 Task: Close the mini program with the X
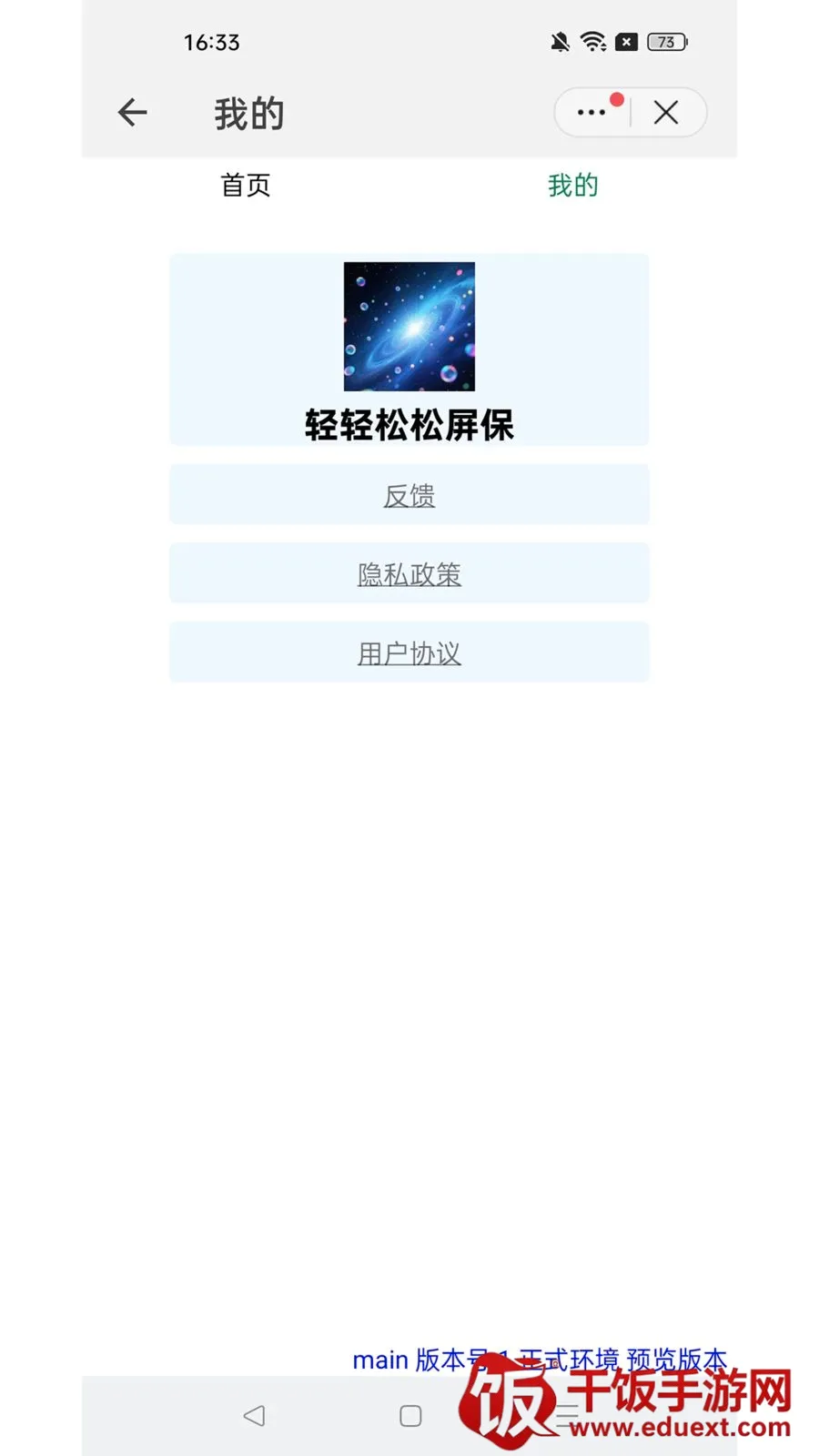[x=666, y=113]
